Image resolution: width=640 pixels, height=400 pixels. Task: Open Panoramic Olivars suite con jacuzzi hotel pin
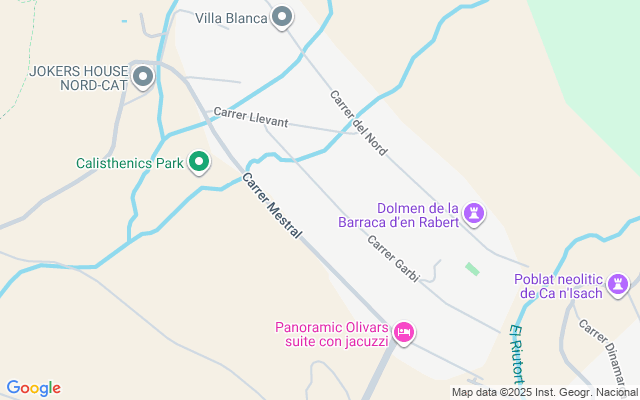click(403, 332)
